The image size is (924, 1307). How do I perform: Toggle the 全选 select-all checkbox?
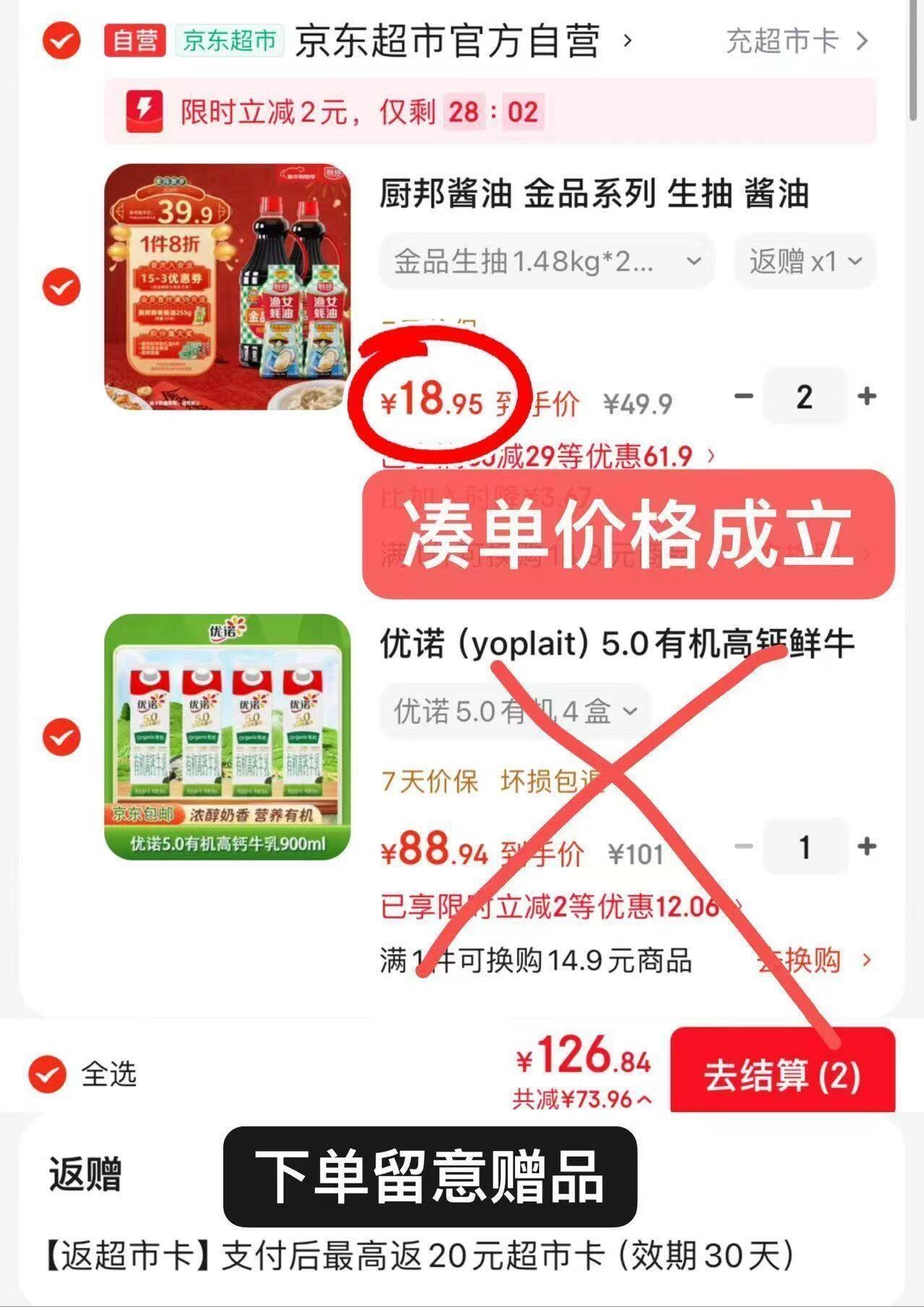pyautogui.click(x=48, y=1074)
